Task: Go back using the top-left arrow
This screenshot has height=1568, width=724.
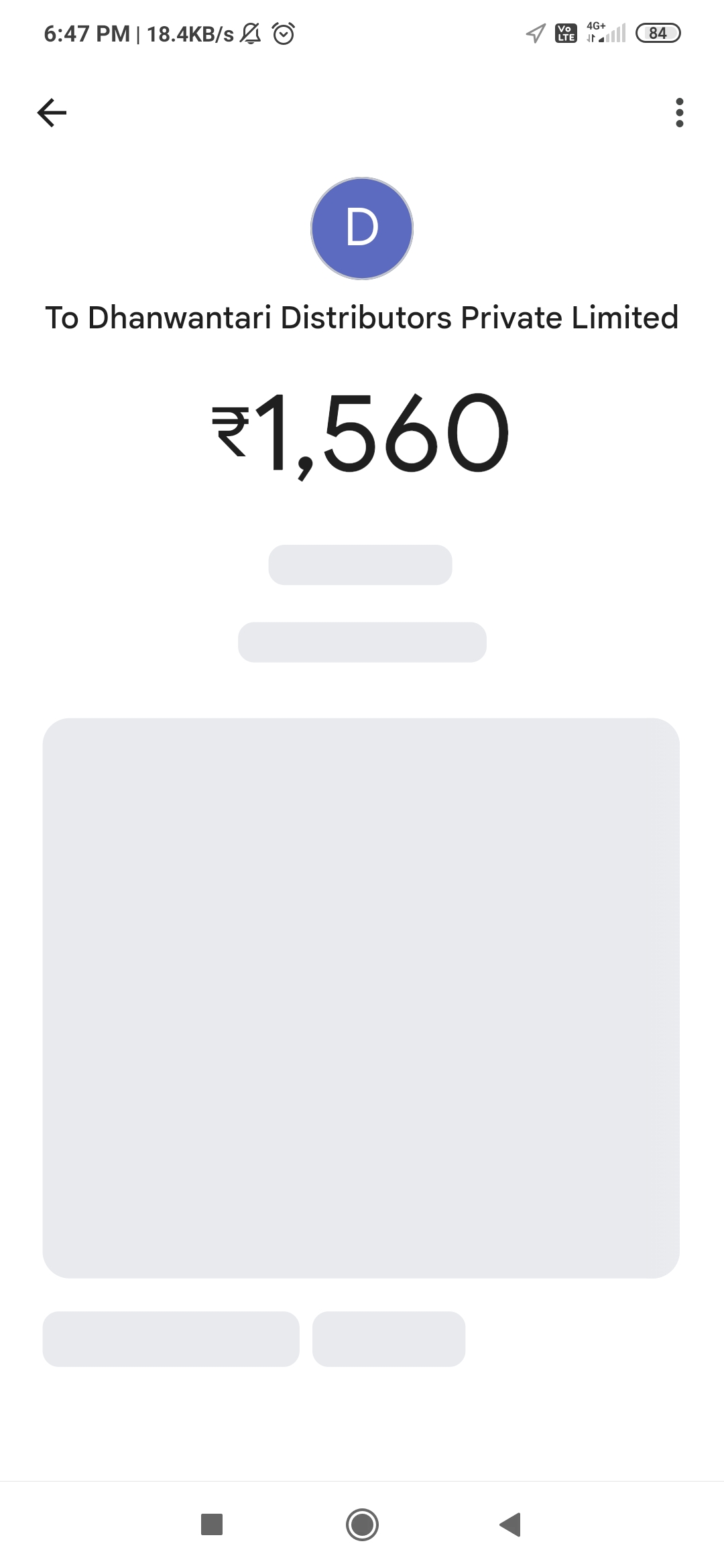Action: coord(52,113)
